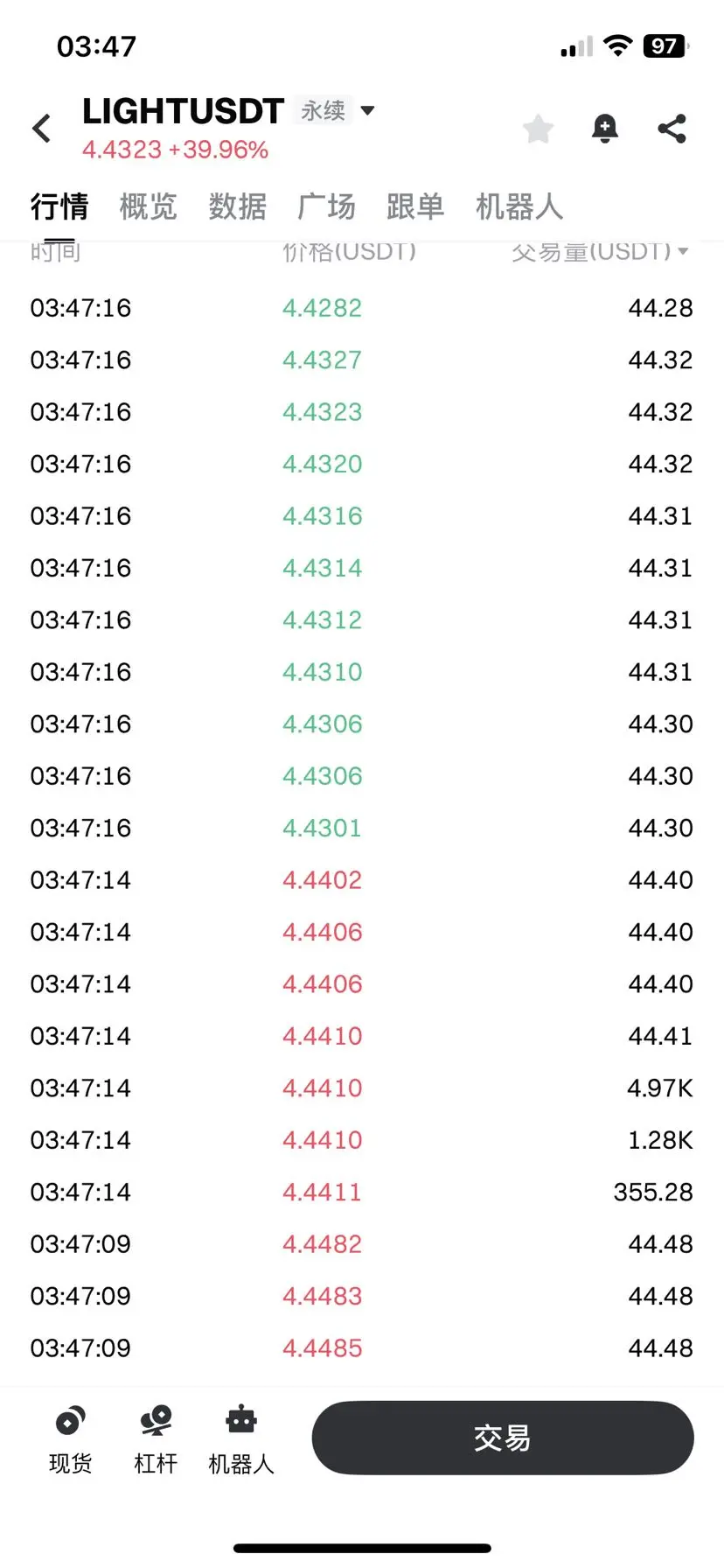Viewport: 724px width, 1568px height.
Task: Open 现货 spot trading
Action: (x=70, y=1439)
